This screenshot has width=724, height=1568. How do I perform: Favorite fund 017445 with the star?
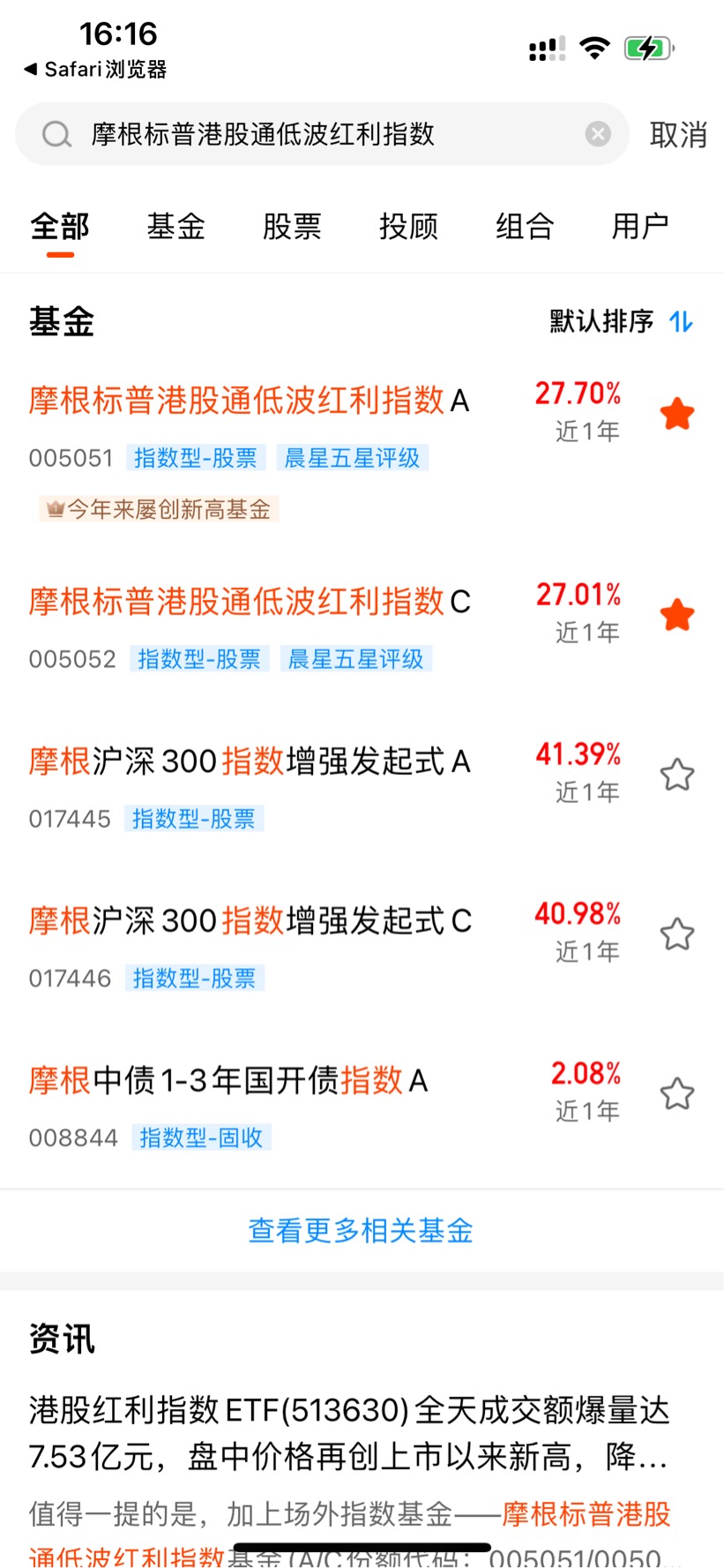pyautogui.click(x=677, y=775)
